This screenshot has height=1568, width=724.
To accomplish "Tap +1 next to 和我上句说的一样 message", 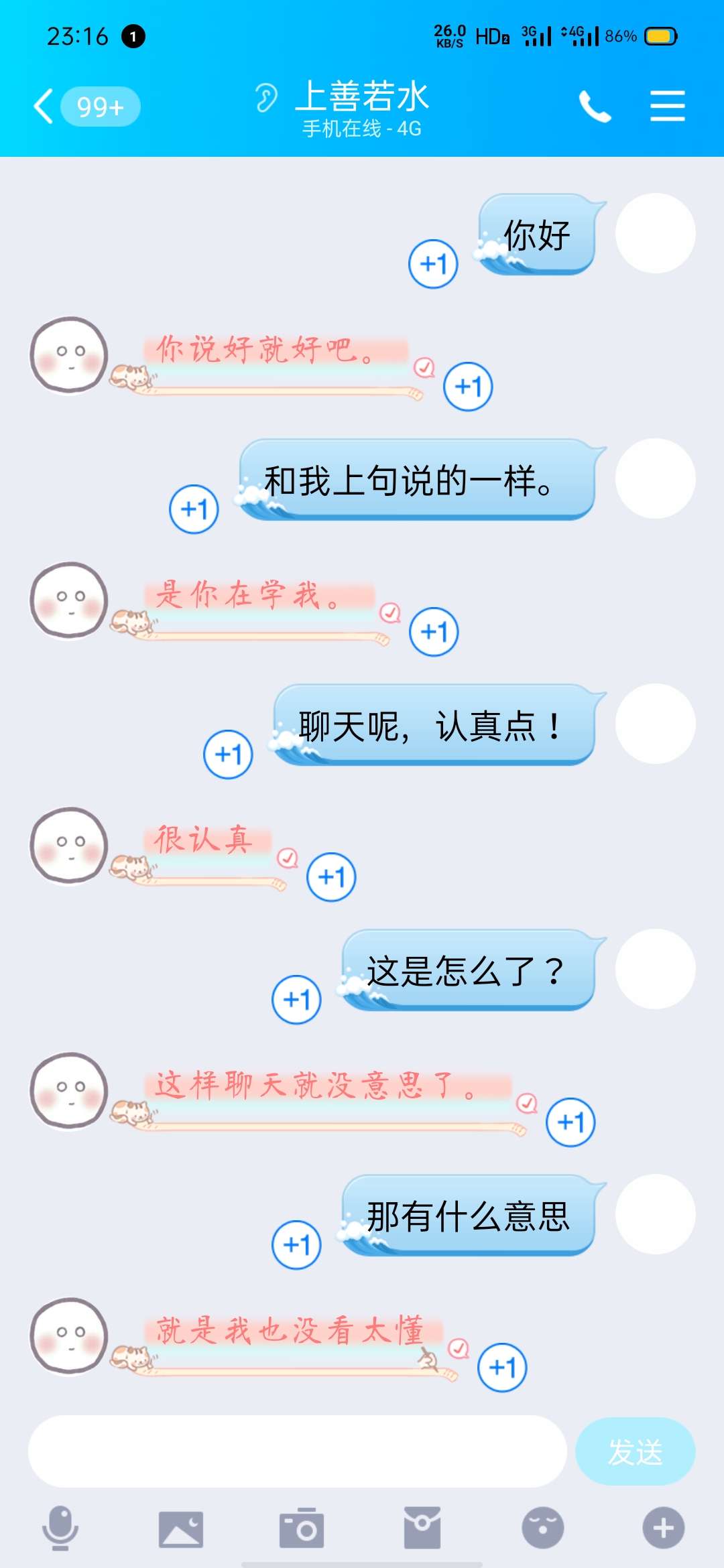I will [194, 509].
